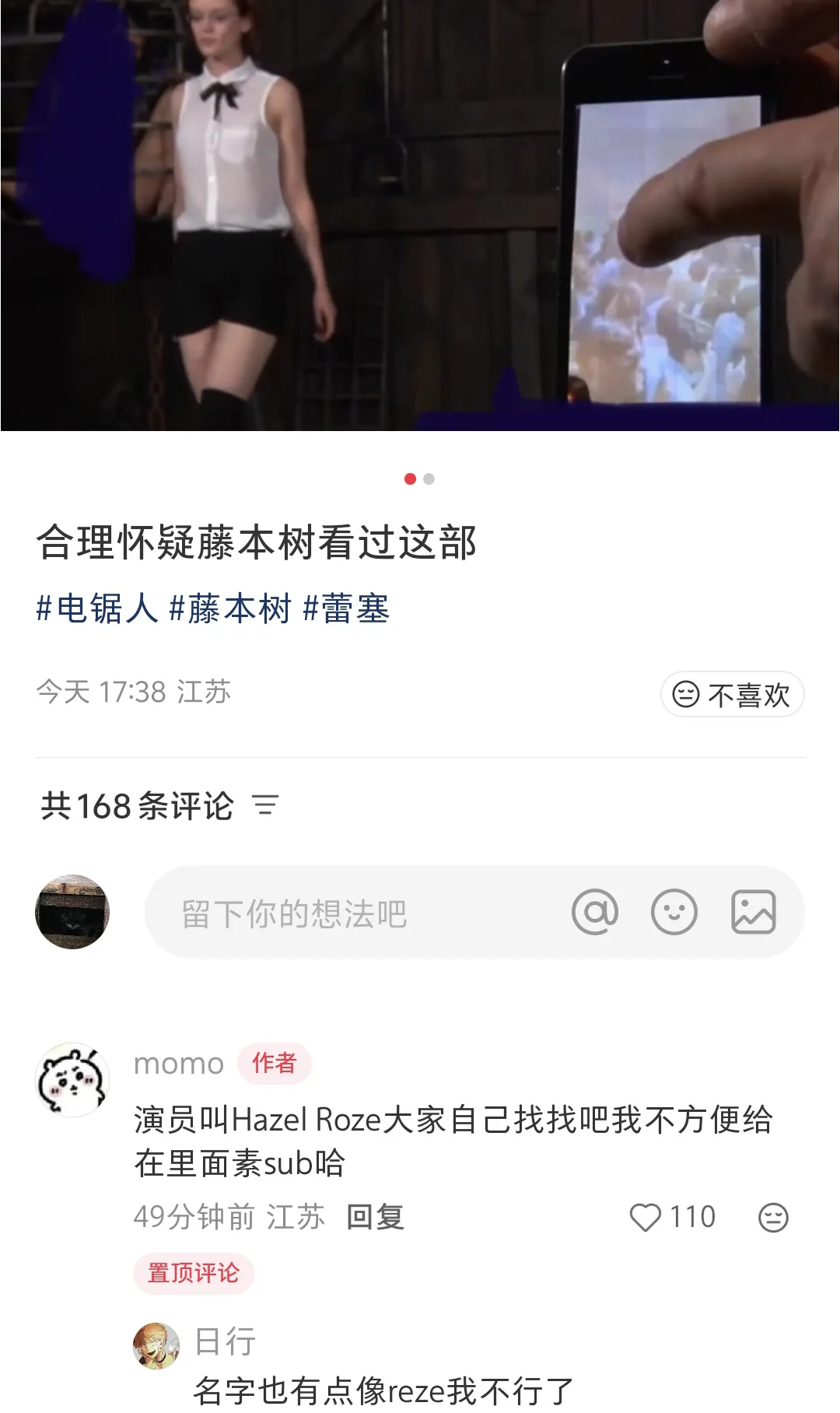Open 日行's profile avatar
Screen dimensions: 840x1413
[156, 1345]
